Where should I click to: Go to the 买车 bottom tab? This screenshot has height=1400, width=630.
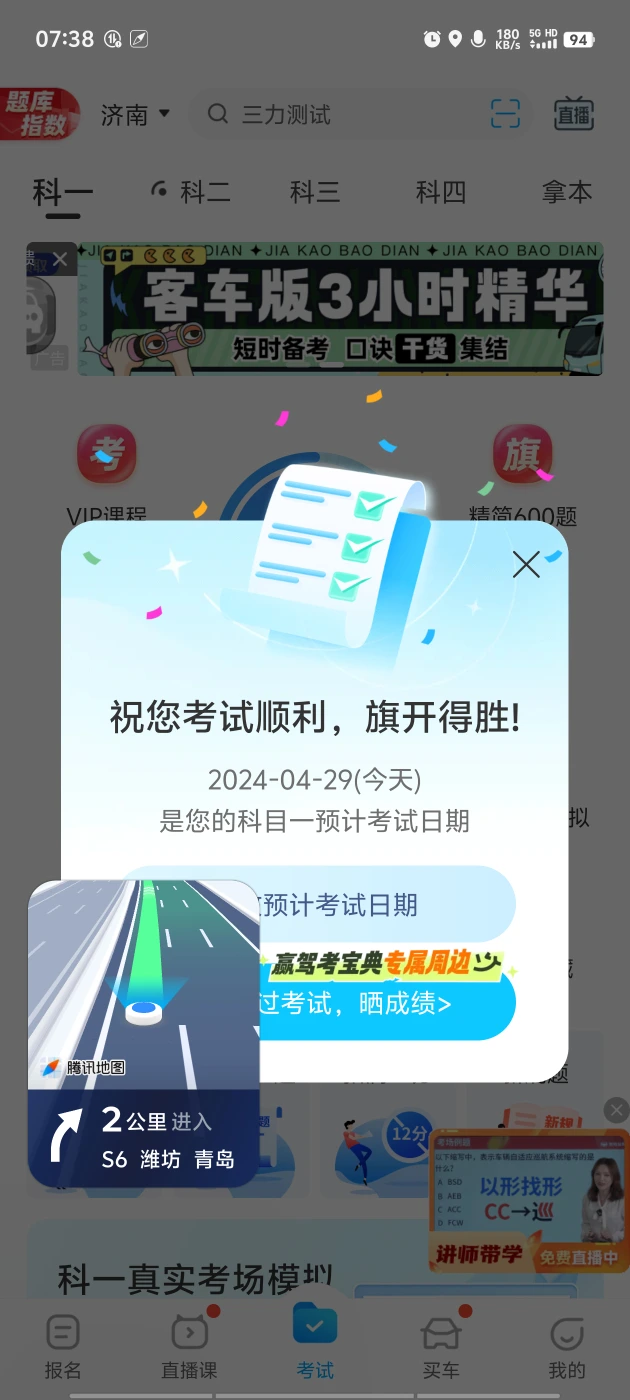coord(441,1347)
